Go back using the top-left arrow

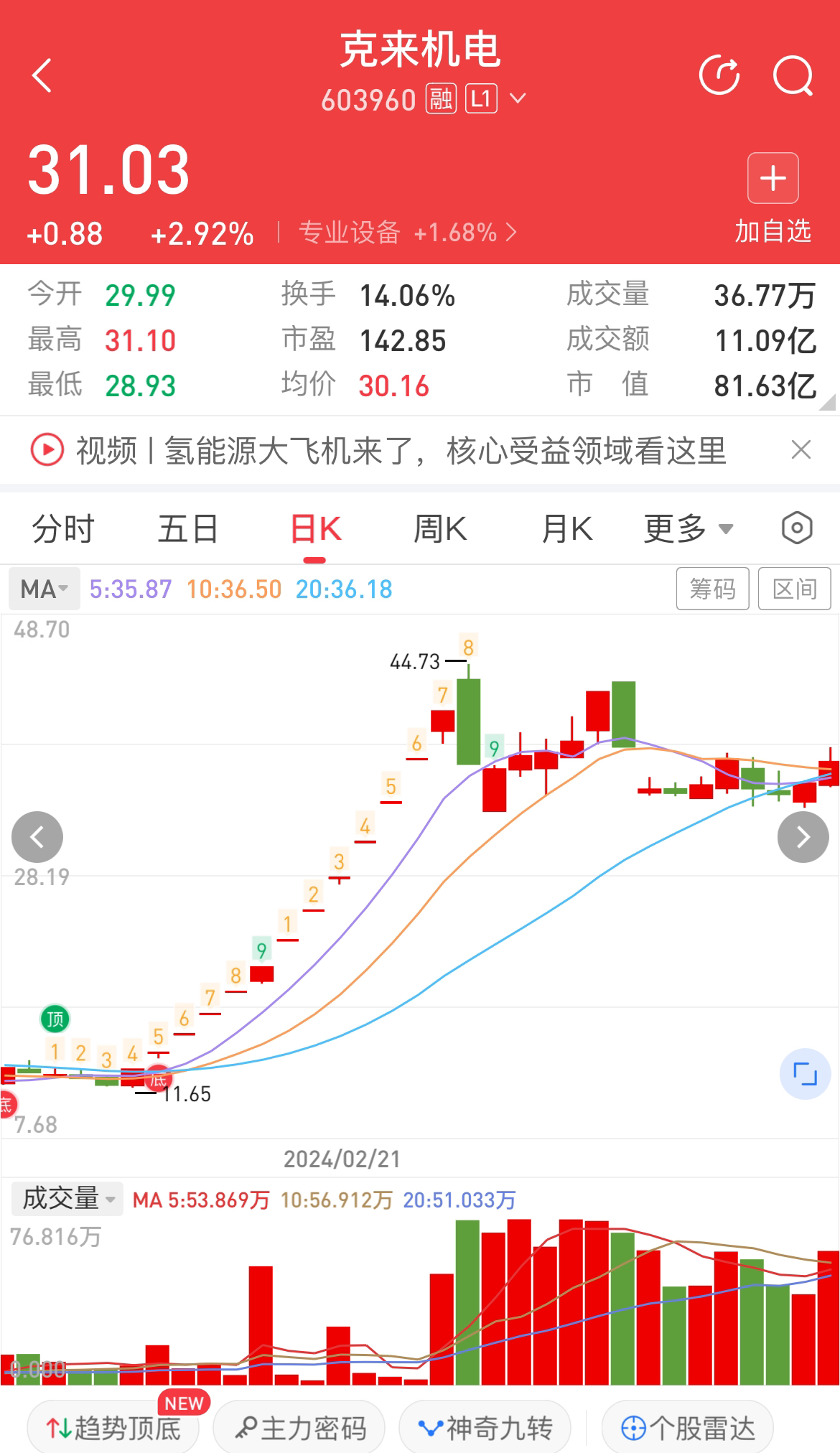pos(42,76)
